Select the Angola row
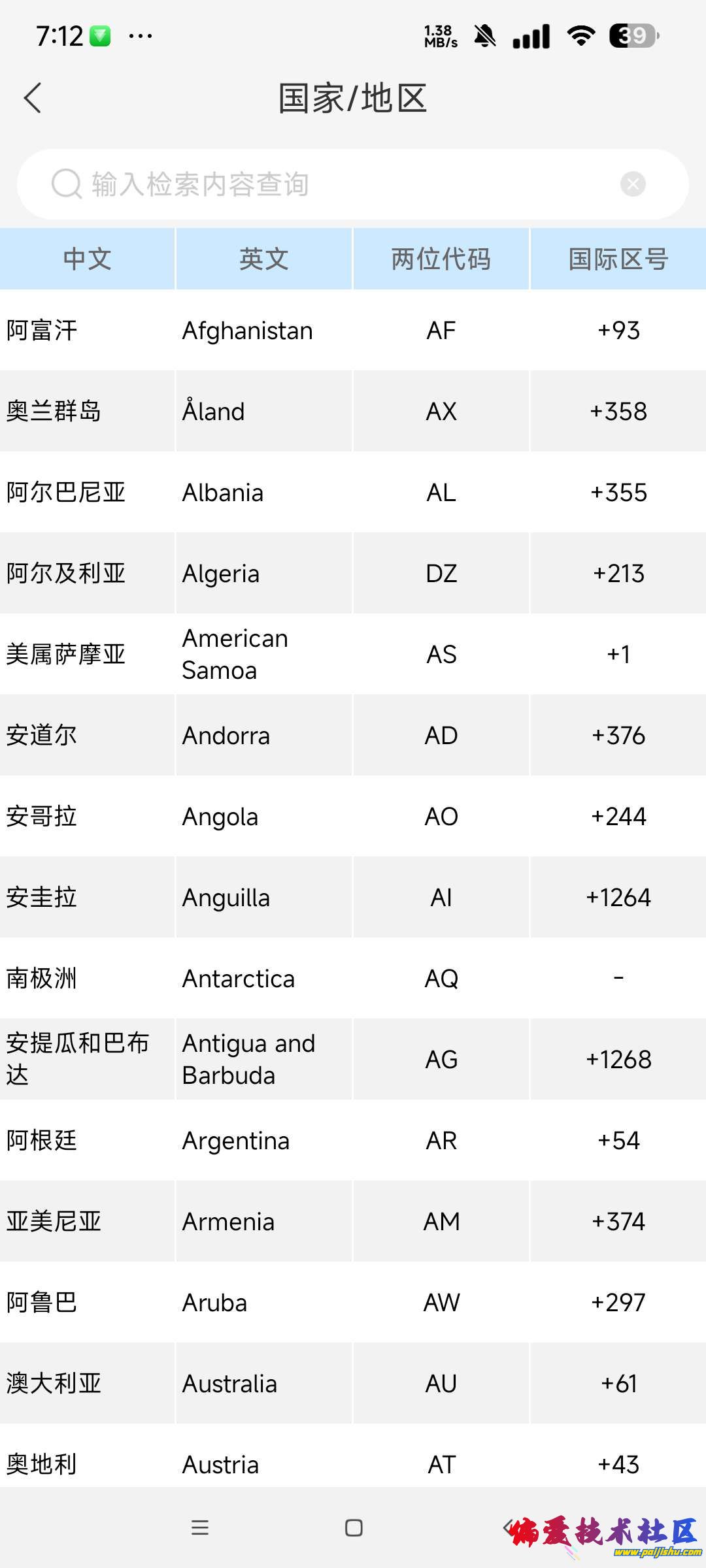 click(353, 817)
